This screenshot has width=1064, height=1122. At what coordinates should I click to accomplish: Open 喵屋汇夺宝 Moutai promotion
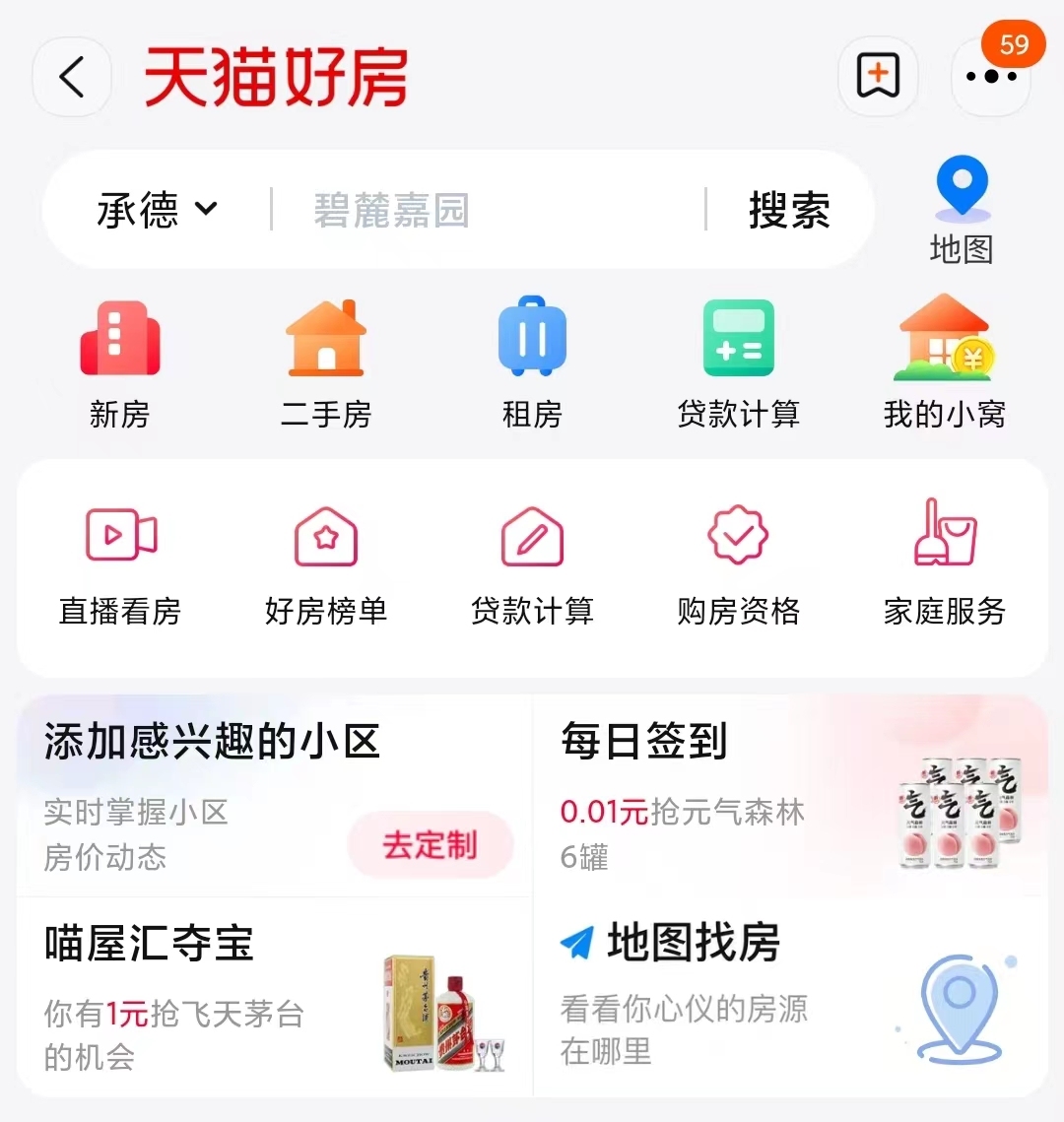click(x=274, y=997)
